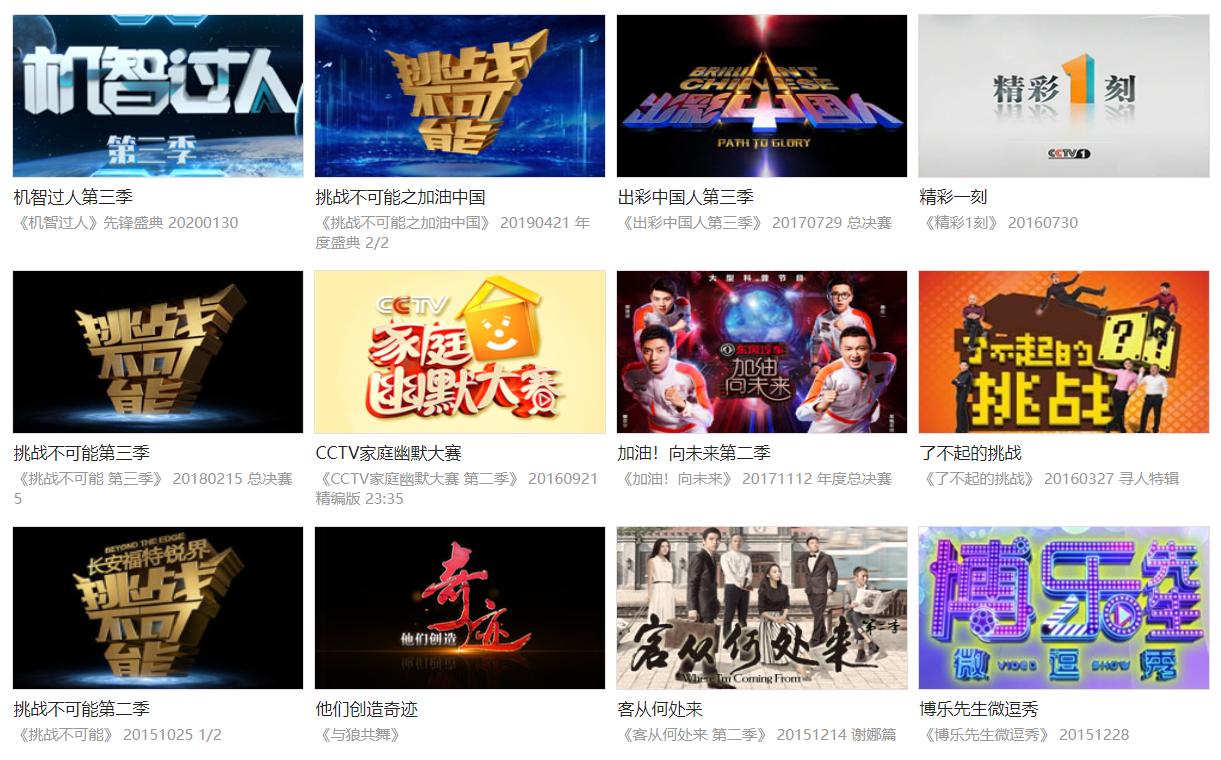Select 出彩中国人第三季 thumbnail
This screenshot has height=760, width=1221.
click(761, 96)
